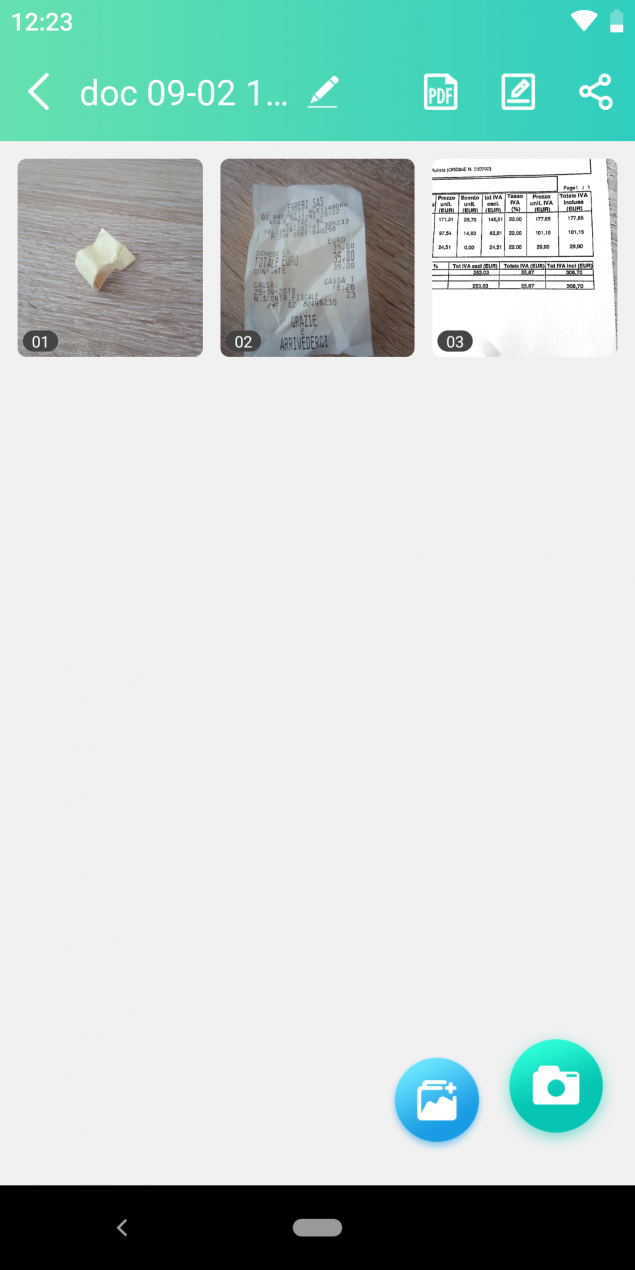Open page 02 receipt scan
635x1270 pixels.
click(x=317, y=258)
